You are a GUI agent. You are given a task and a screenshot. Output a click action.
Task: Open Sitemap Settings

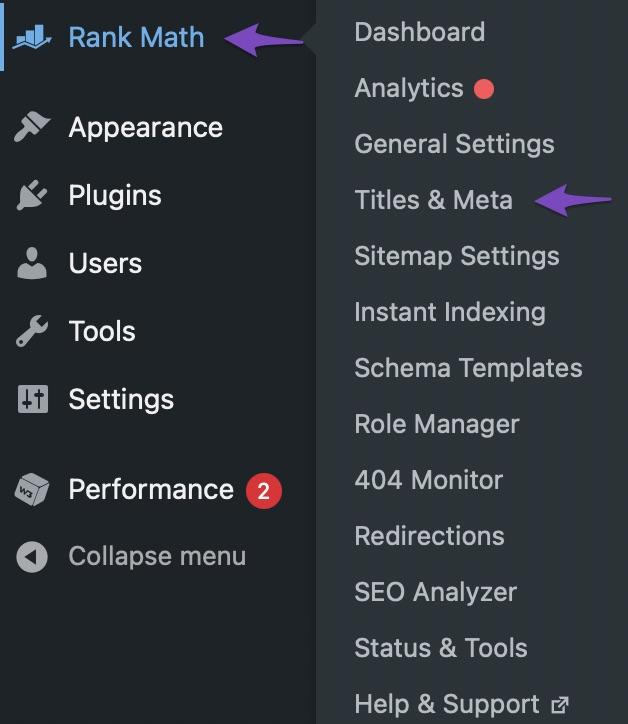tap(456, 256)
